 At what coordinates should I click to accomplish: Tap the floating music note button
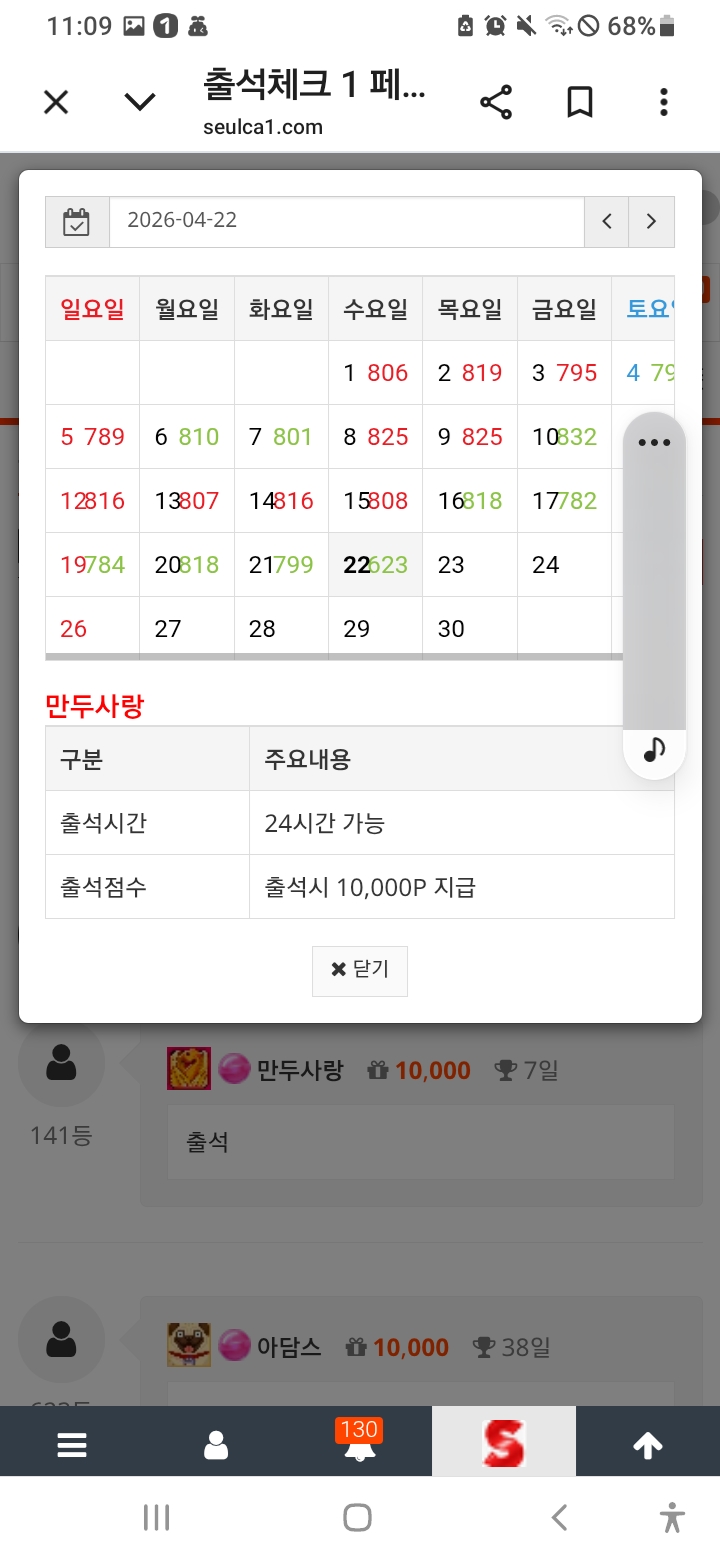click(x=654, y=750)
